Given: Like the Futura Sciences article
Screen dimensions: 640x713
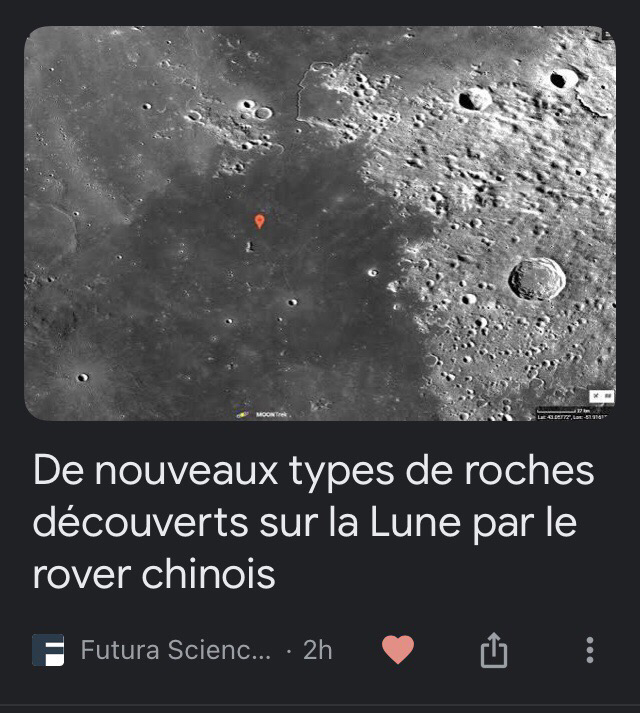Looking at the screenshot, I should (x=398, y=650).
